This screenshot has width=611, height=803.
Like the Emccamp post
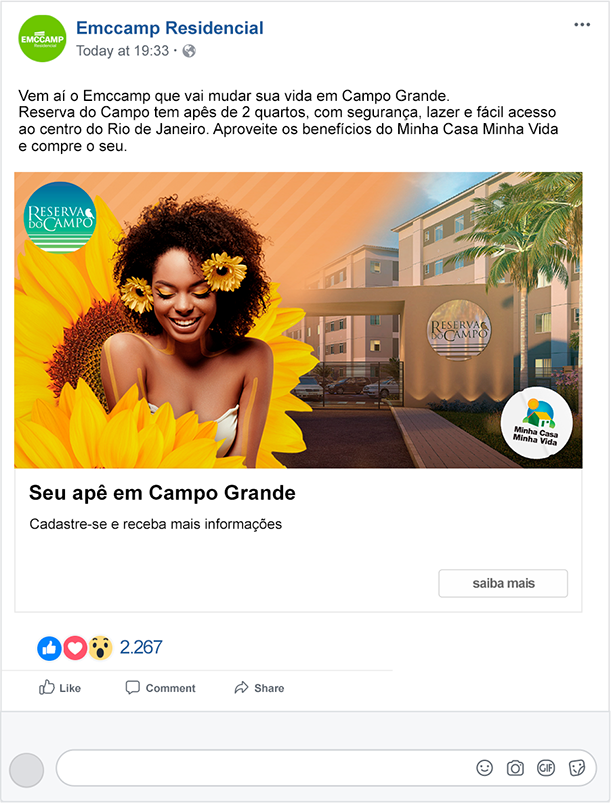[60, 688]
